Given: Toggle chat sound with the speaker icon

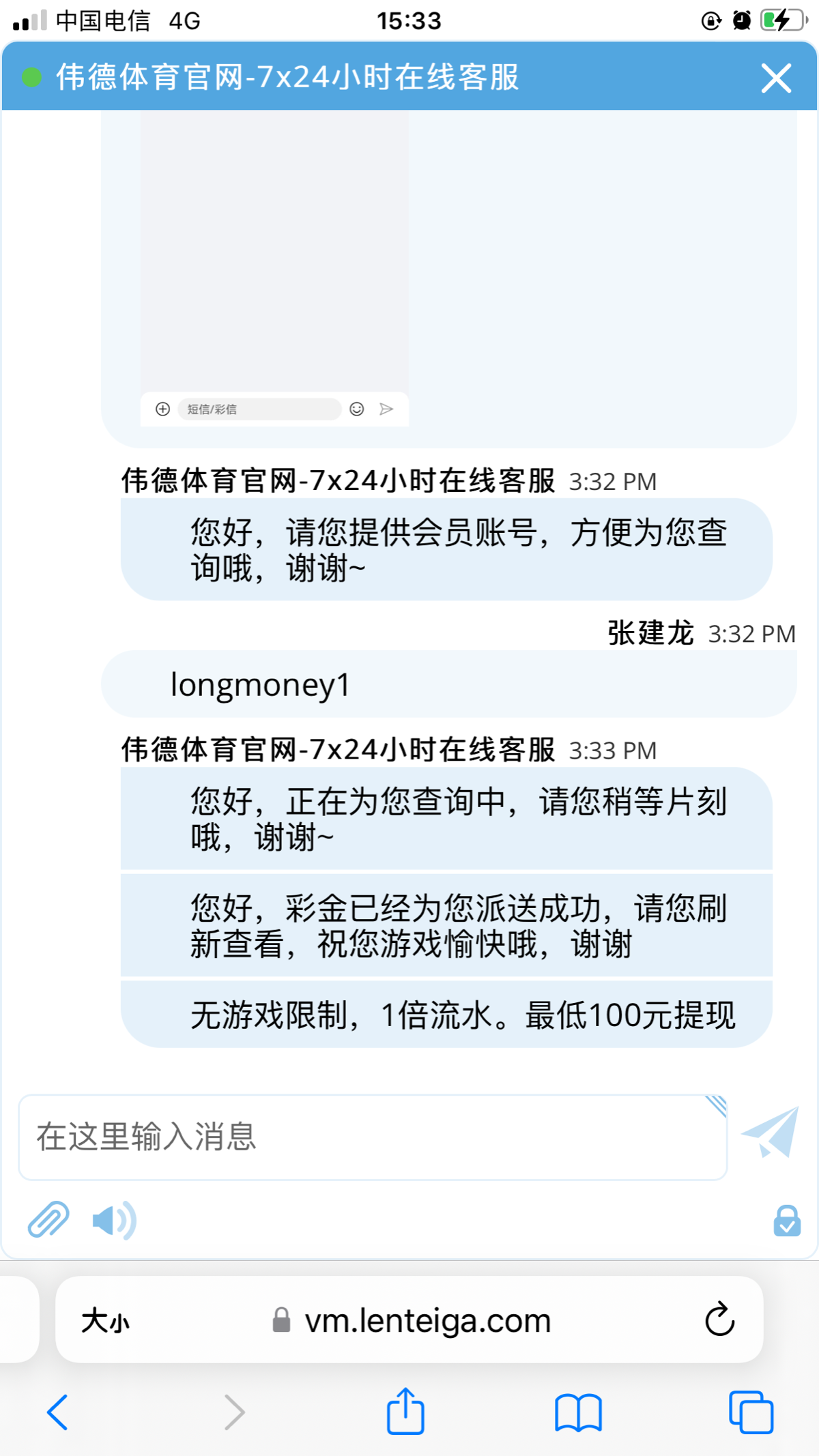Looking at the screenshot, I should [114, 1220].
